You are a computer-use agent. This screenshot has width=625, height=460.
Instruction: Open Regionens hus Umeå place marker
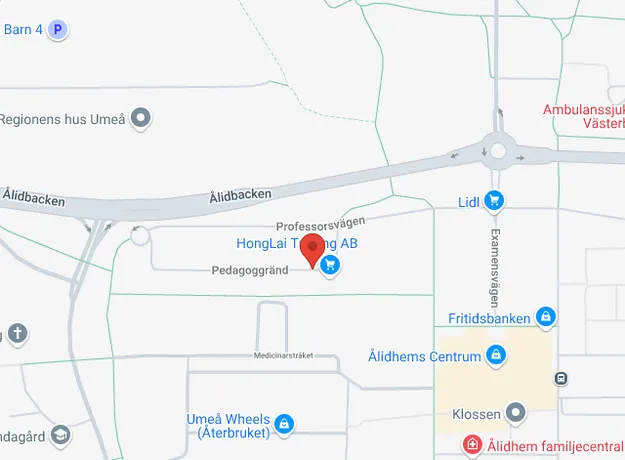pos(142,118)
